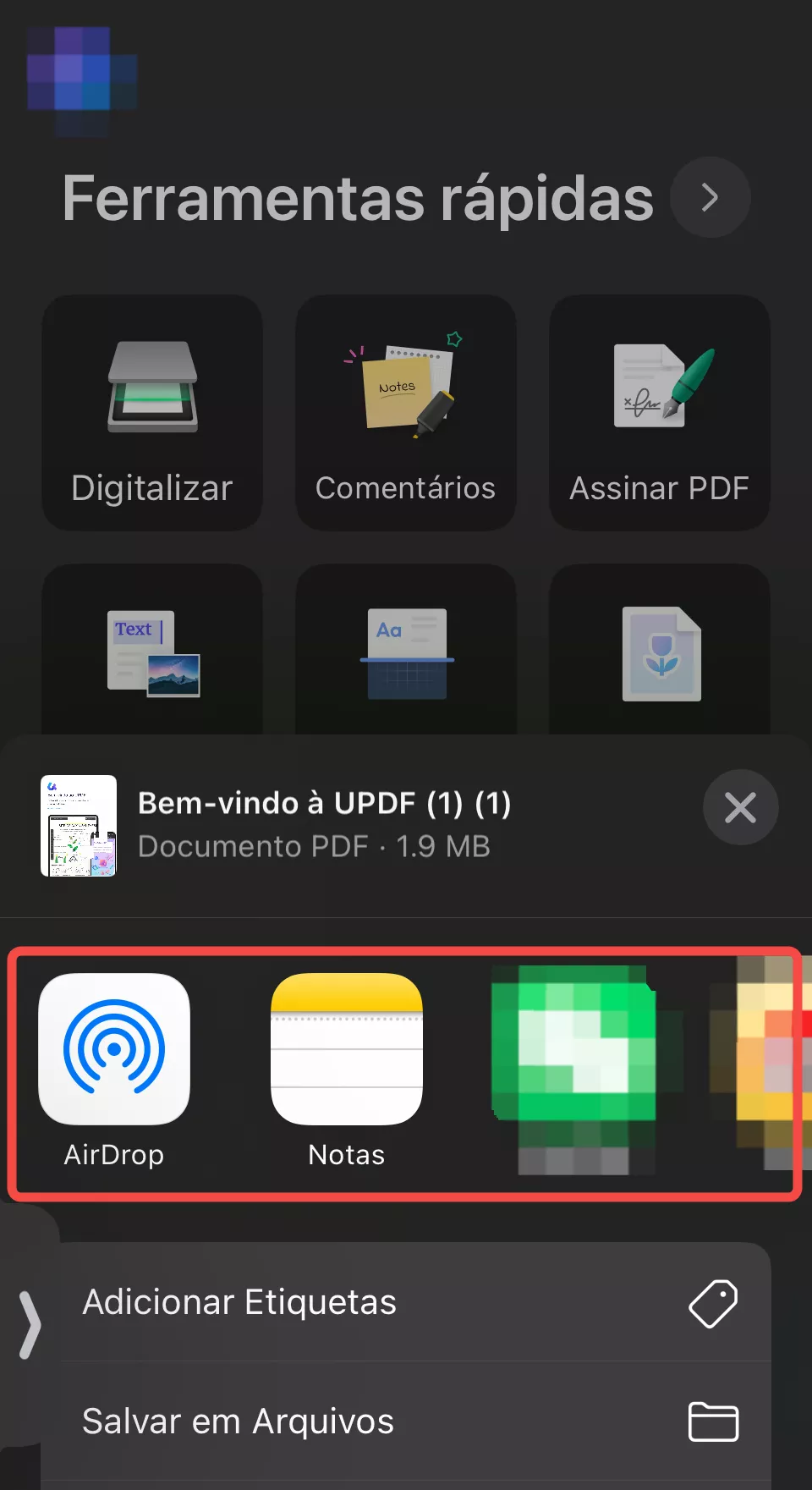Share the PDF via AirDrop
Viewport: 812px width, 1490px height.
[114, 1049]
